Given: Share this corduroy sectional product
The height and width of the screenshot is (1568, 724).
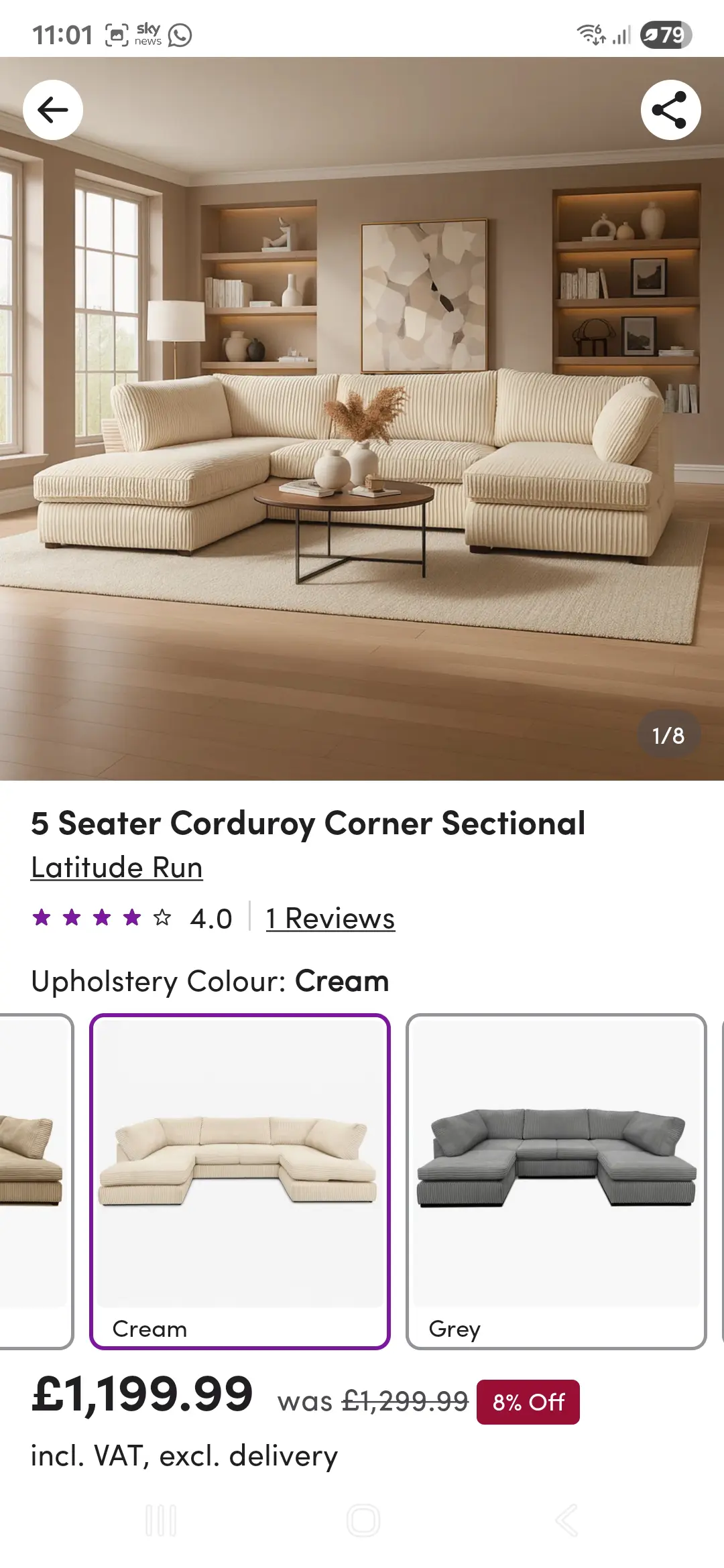Looking at the screenshot, I should 670,110.
